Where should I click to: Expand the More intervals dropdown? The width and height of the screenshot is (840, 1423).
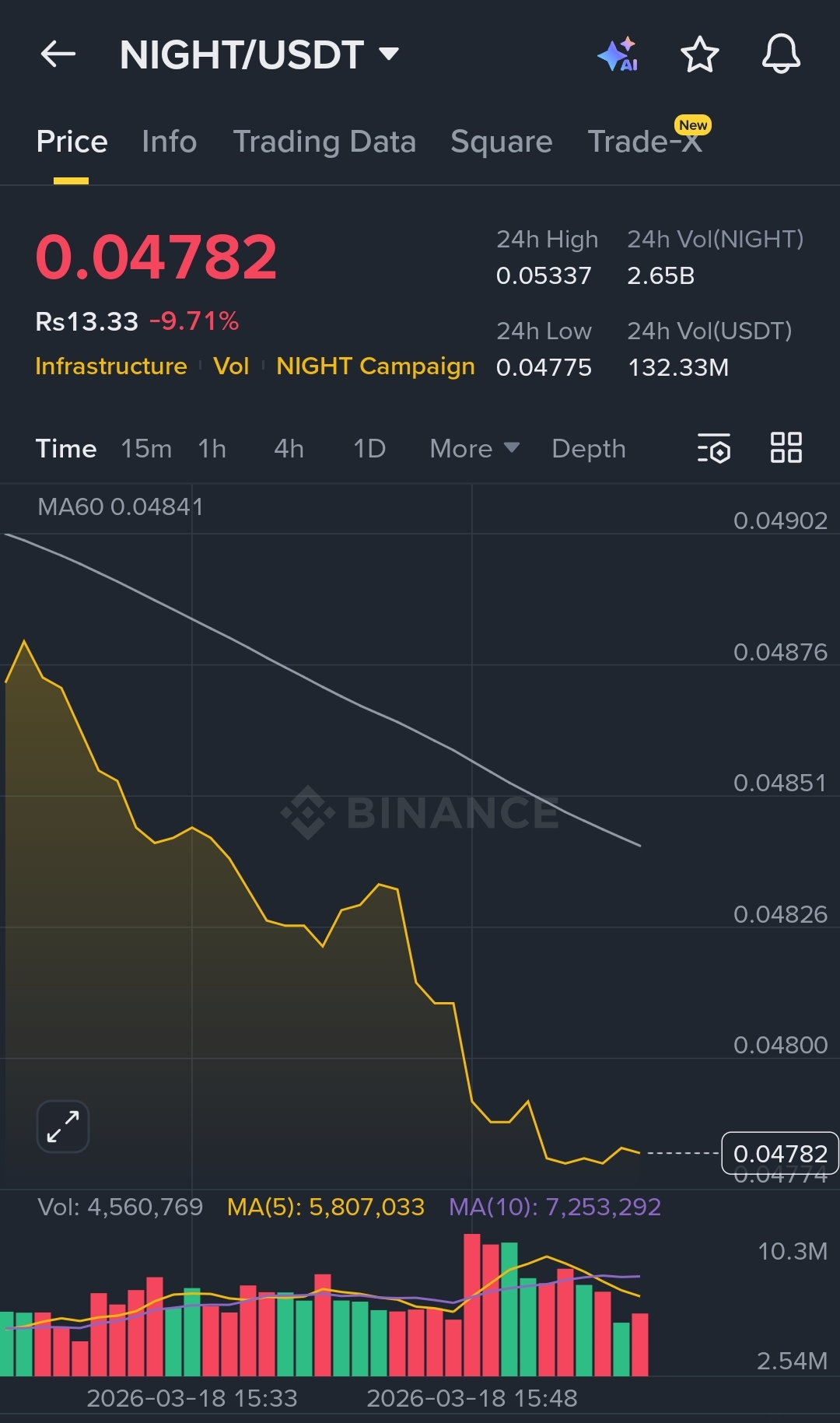pos(474,449)
